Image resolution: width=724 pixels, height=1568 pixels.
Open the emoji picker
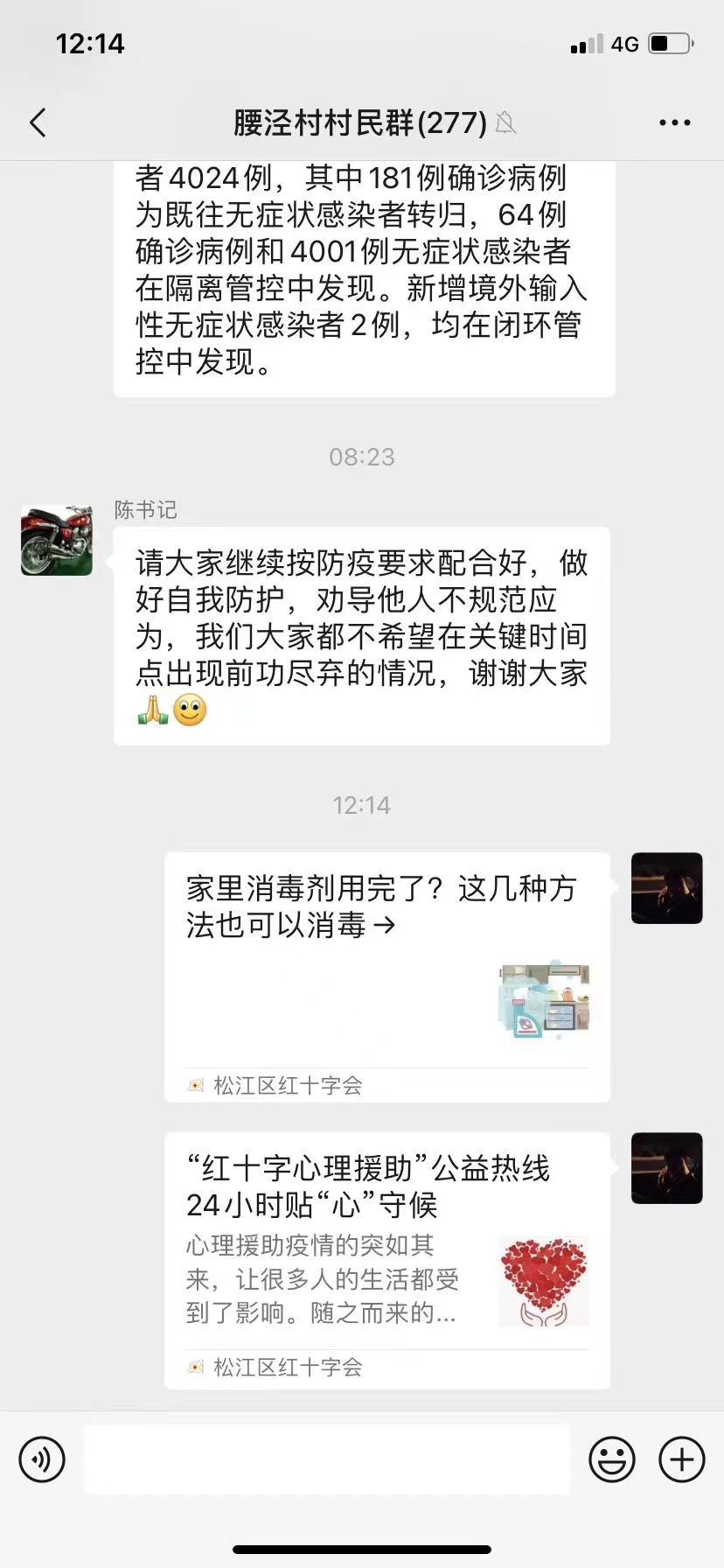coord(613,1459)
